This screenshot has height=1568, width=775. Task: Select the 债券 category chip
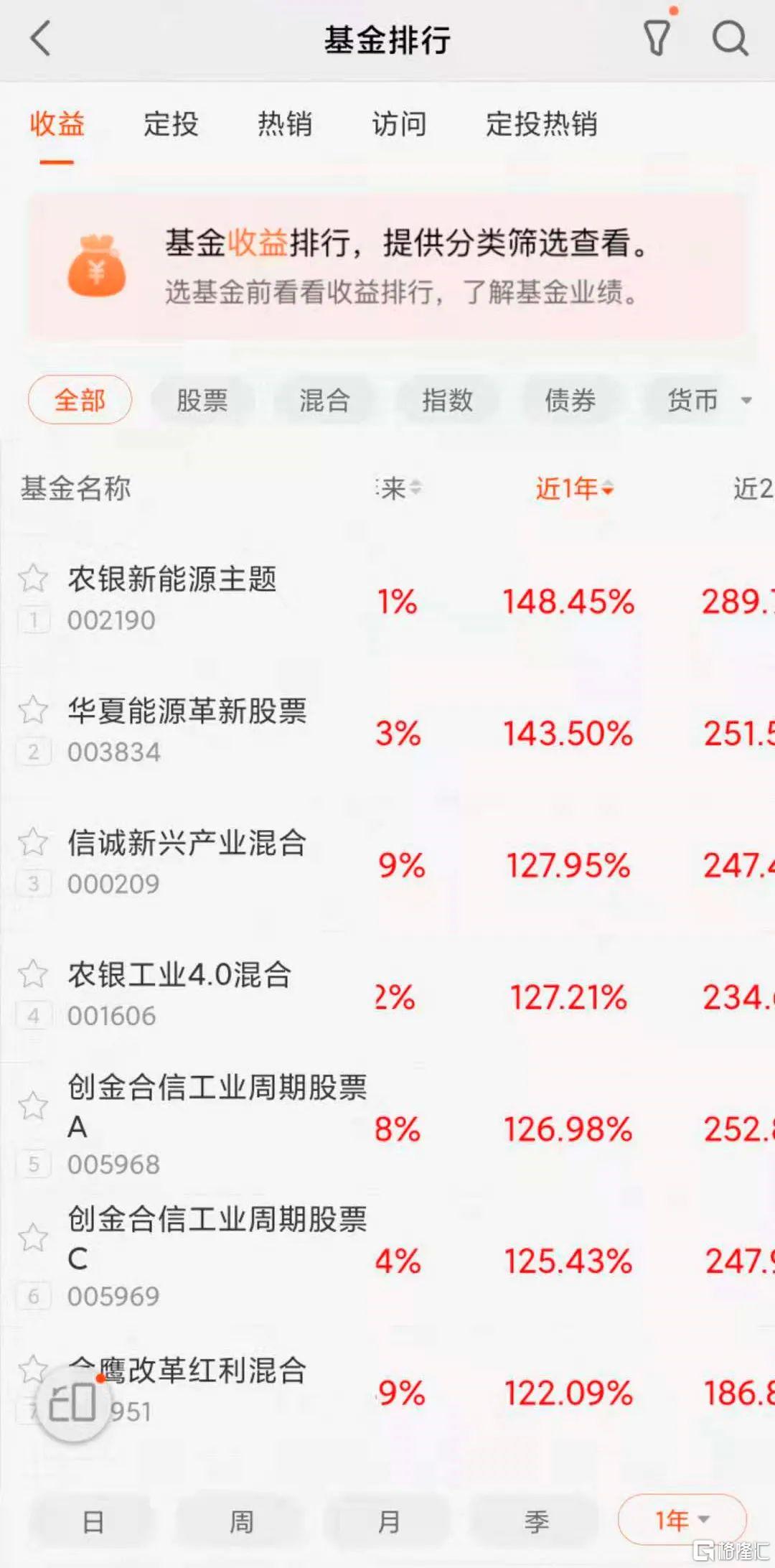[570, 400]
